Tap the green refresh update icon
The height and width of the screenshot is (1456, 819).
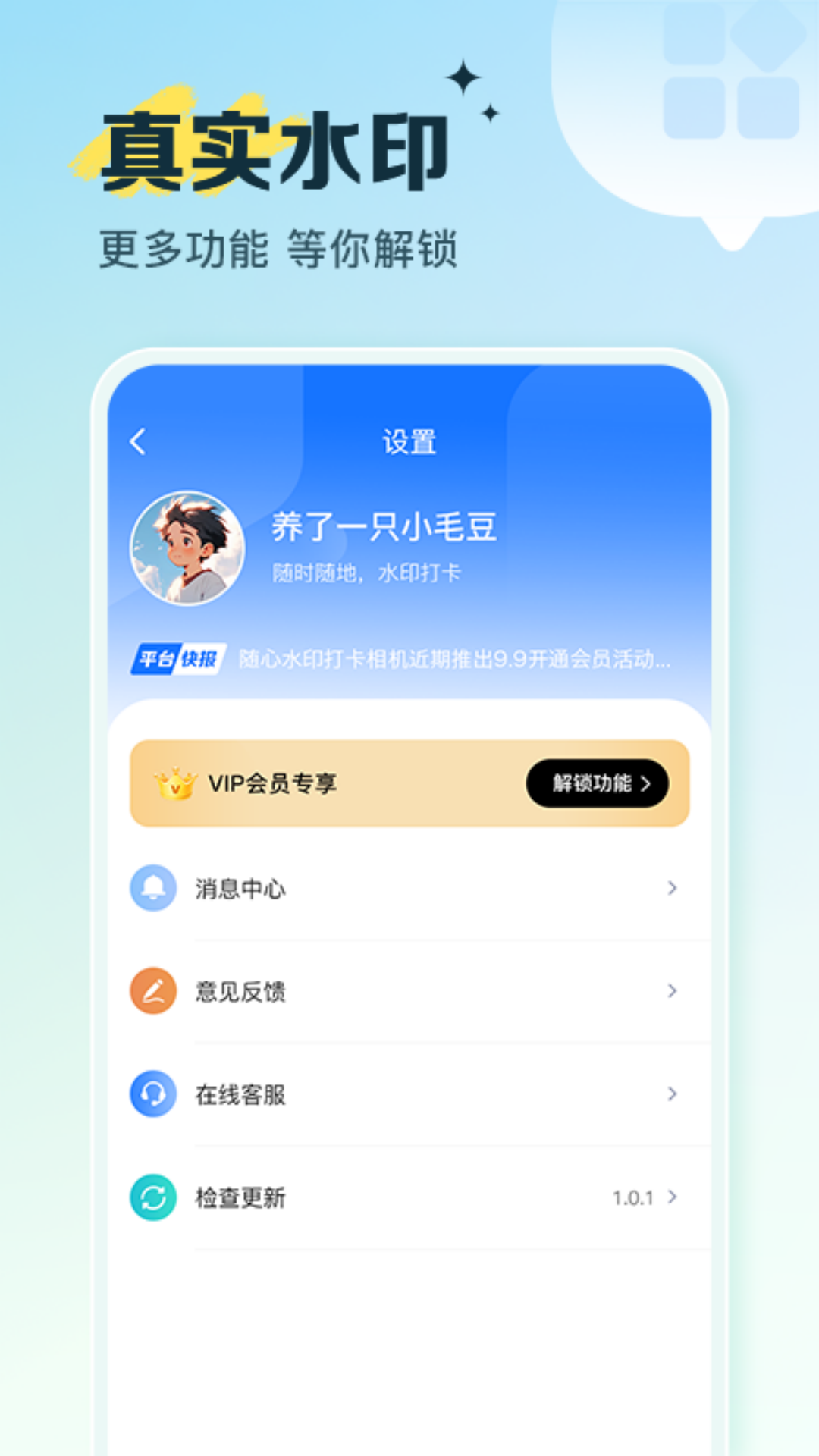click(x=152, y=1197)
